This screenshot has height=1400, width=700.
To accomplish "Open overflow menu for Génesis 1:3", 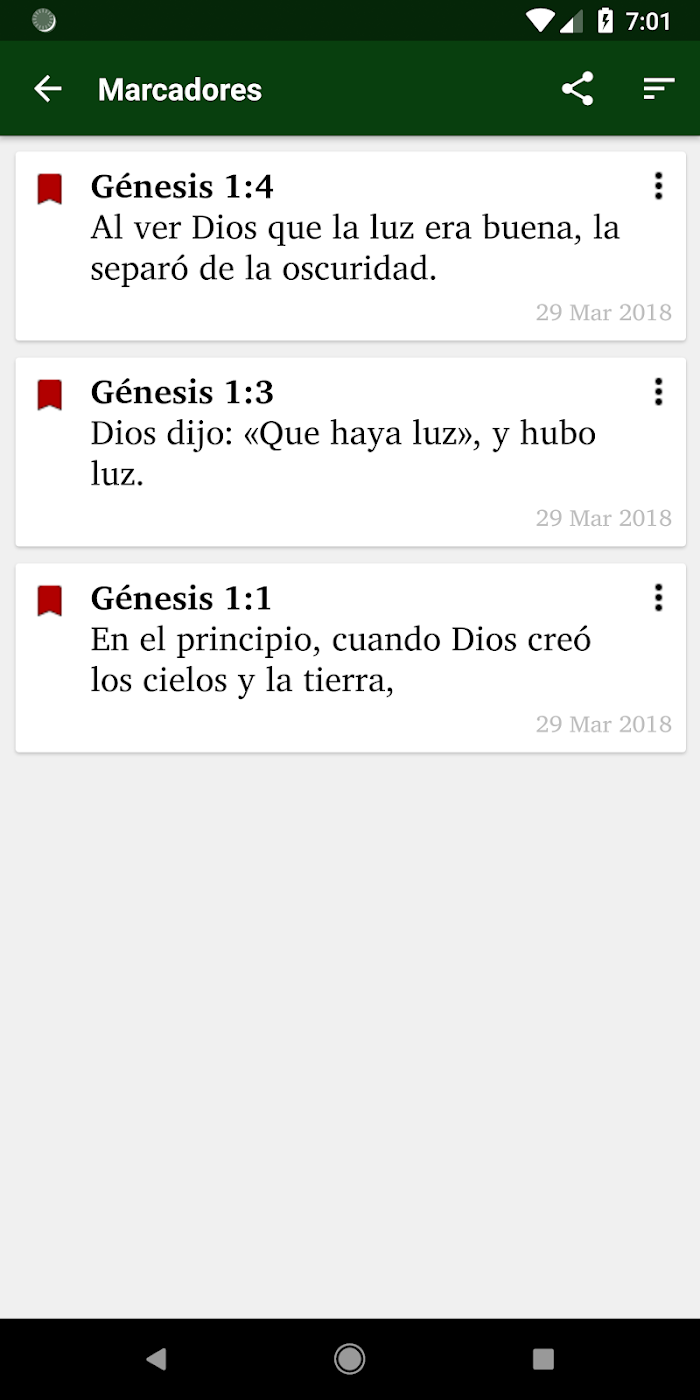I will coord(658,392).
